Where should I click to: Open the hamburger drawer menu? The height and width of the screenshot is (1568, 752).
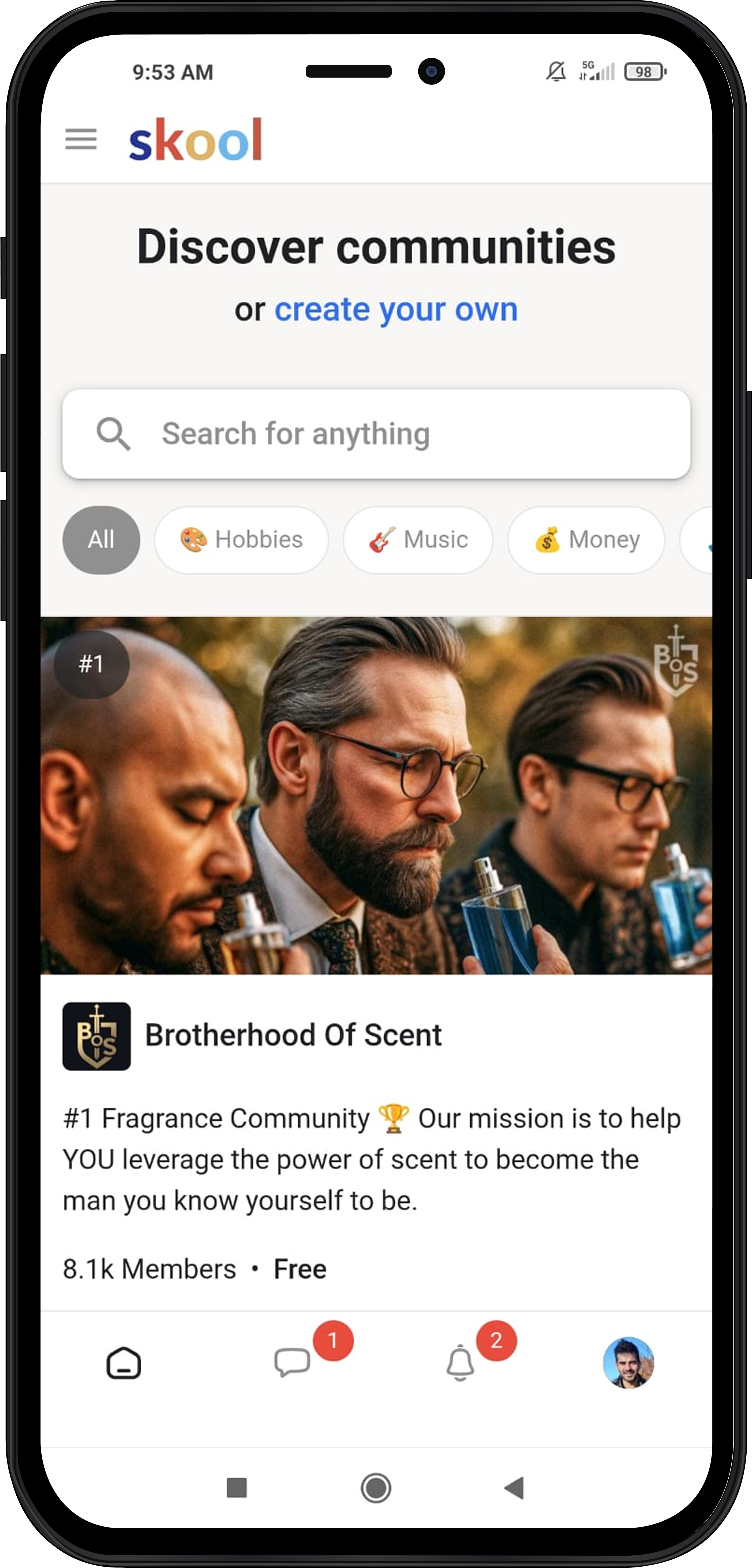(81, 139)
